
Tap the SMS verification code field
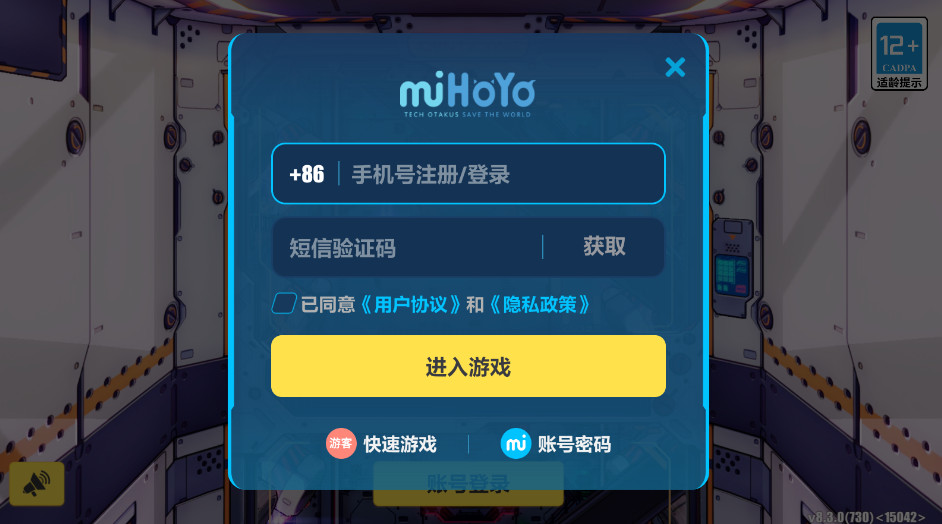[405, 248]
